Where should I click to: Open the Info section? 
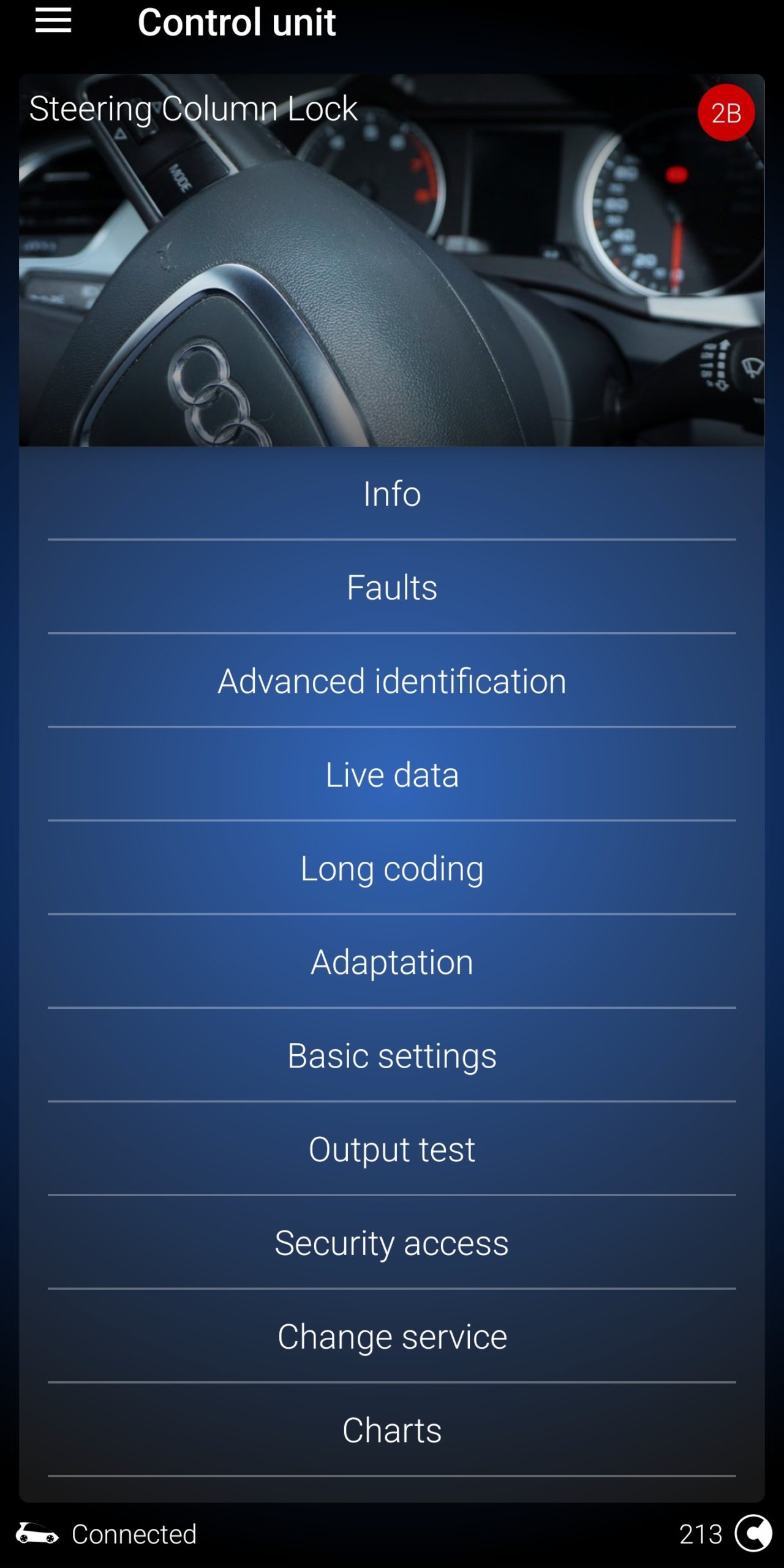coord(392,494)
